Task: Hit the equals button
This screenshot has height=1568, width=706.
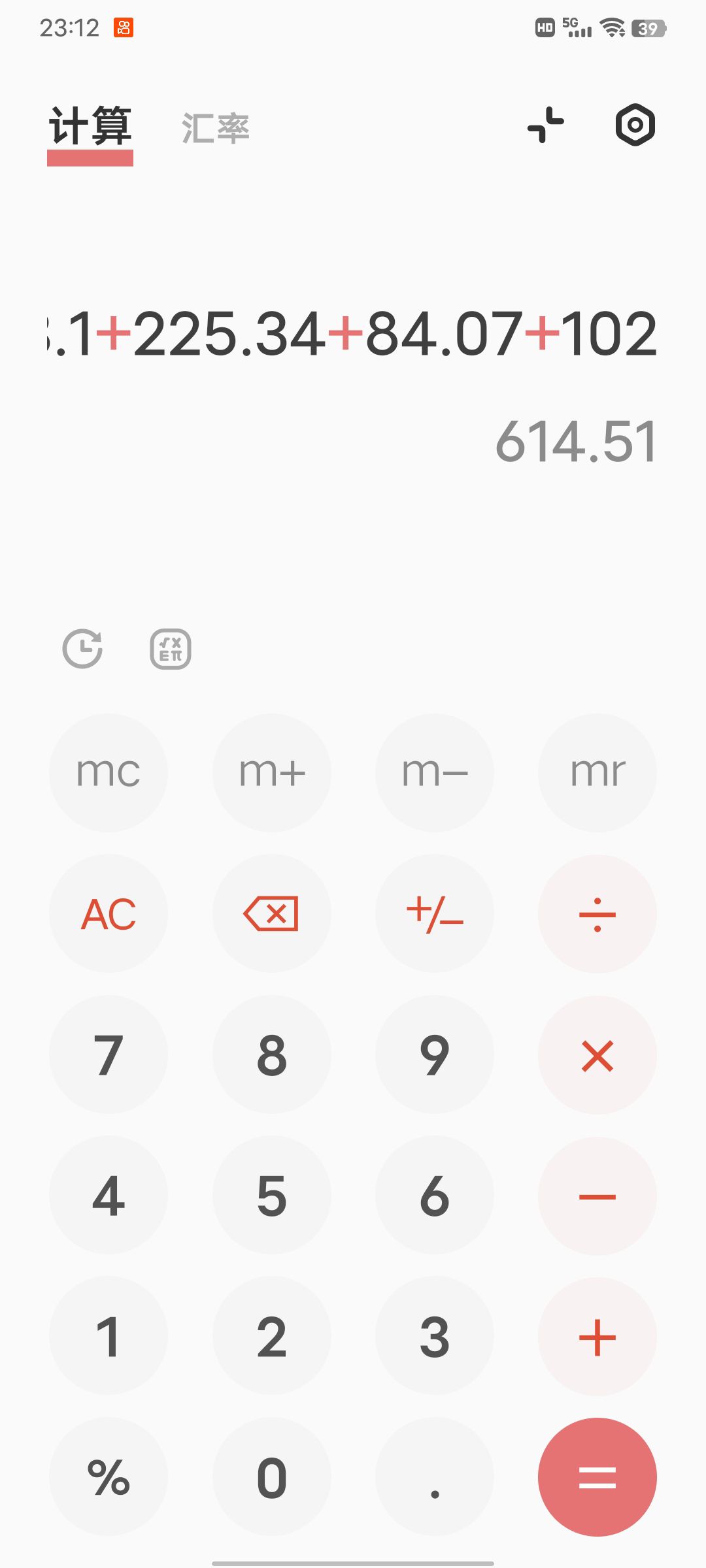Action: [597, 1477]
